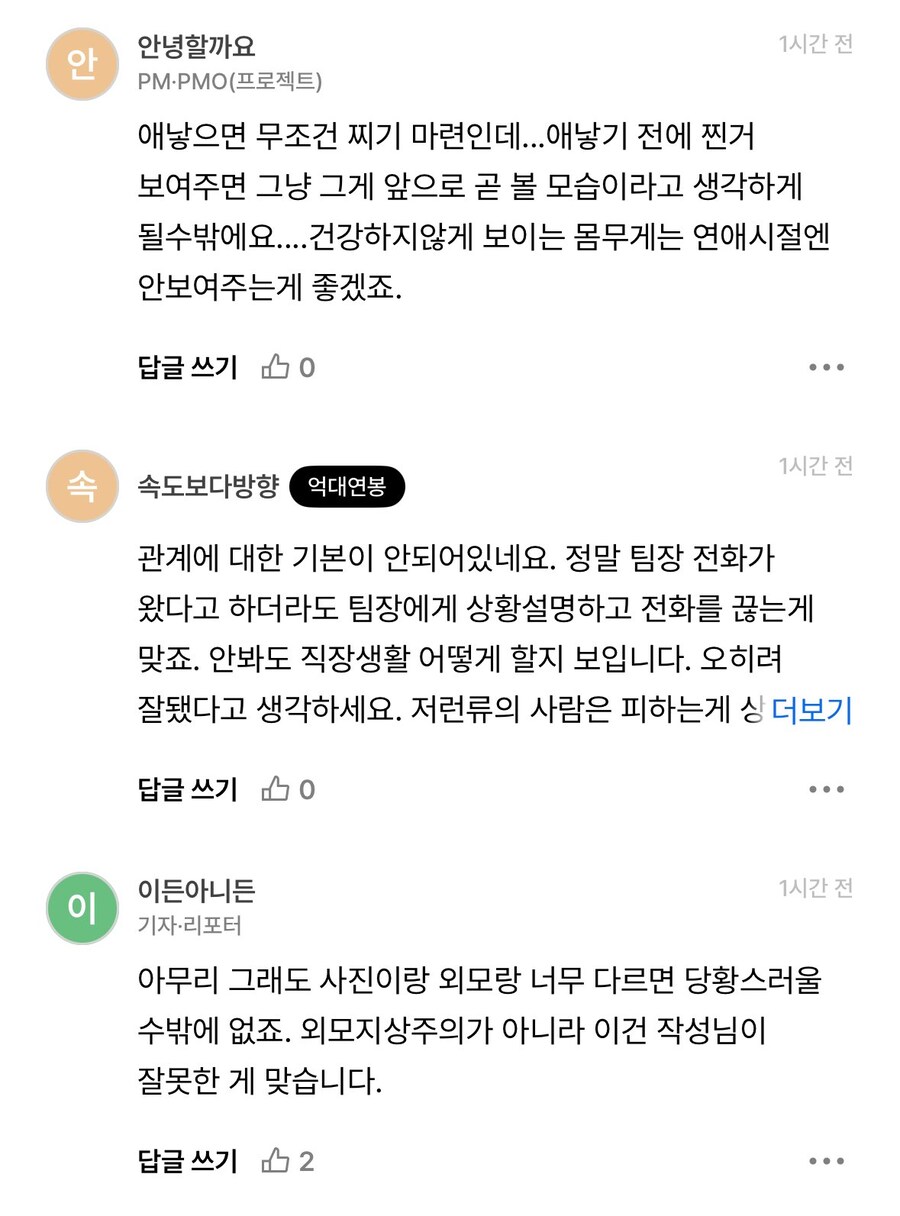
Task: Click the 억대연봉 badge
Action: (346, 487)
